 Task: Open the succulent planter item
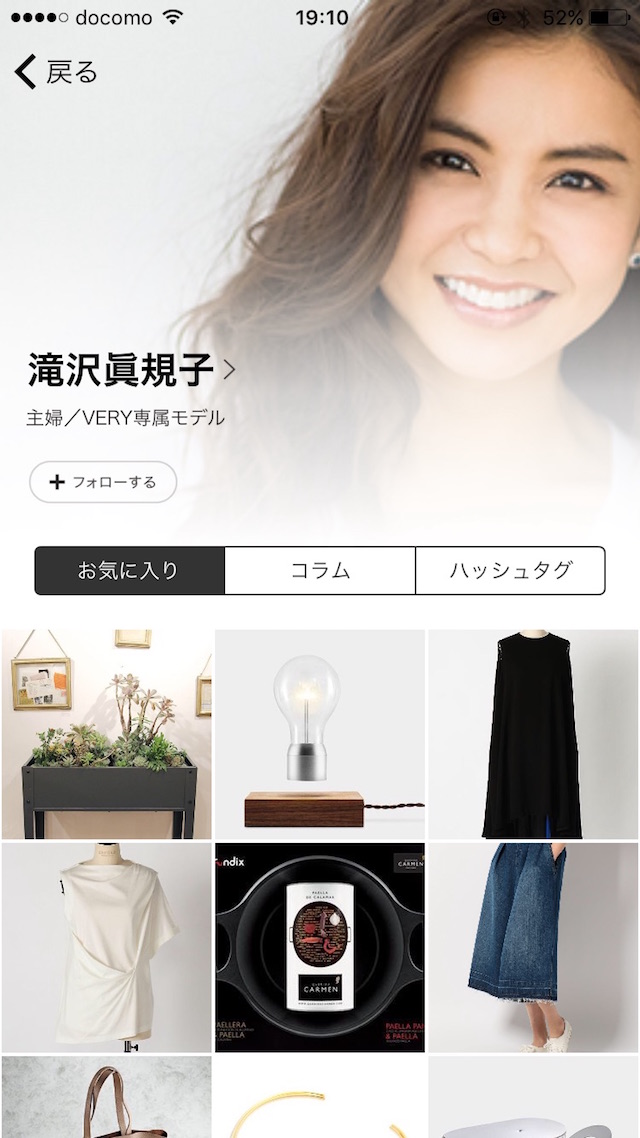click(x=107, y=734)
